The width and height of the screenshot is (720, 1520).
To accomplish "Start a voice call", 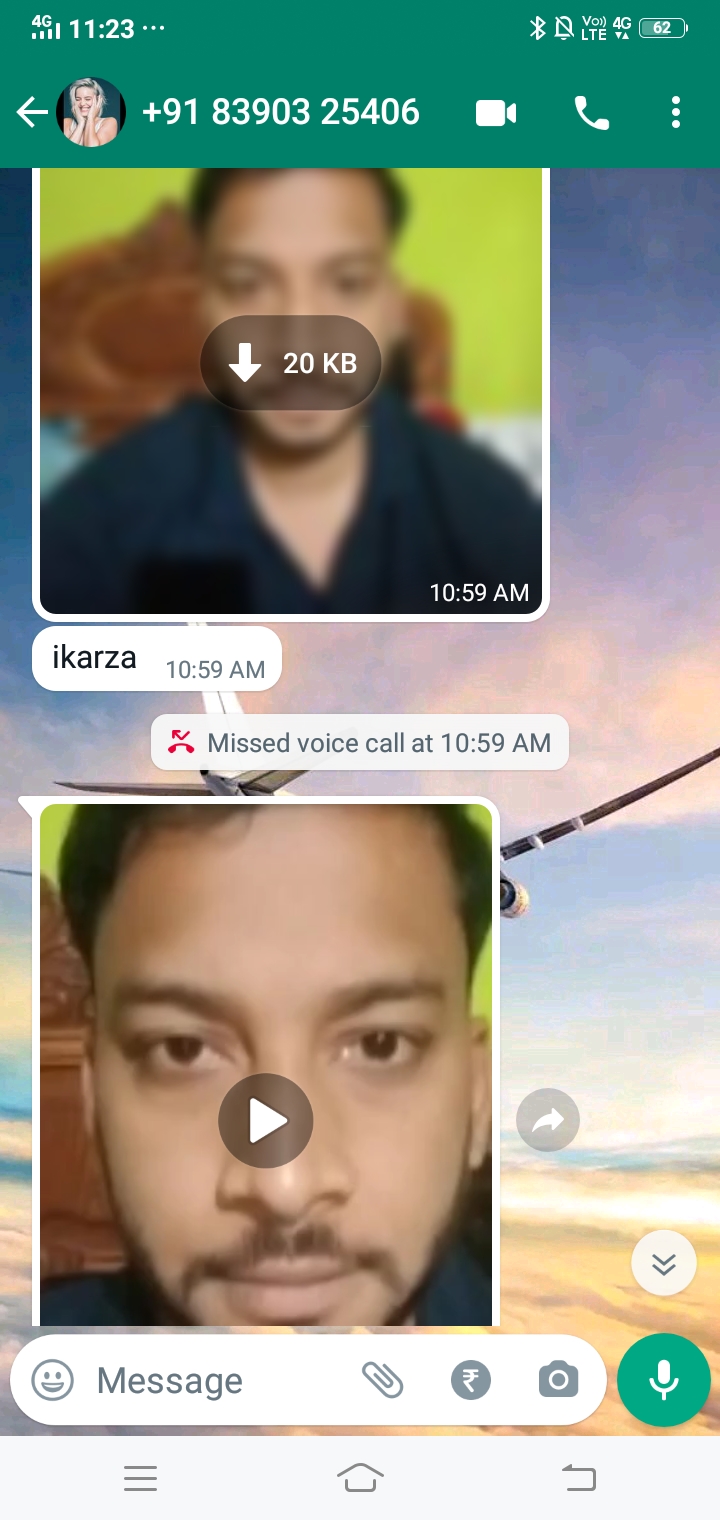I will [x=591, y=113].
